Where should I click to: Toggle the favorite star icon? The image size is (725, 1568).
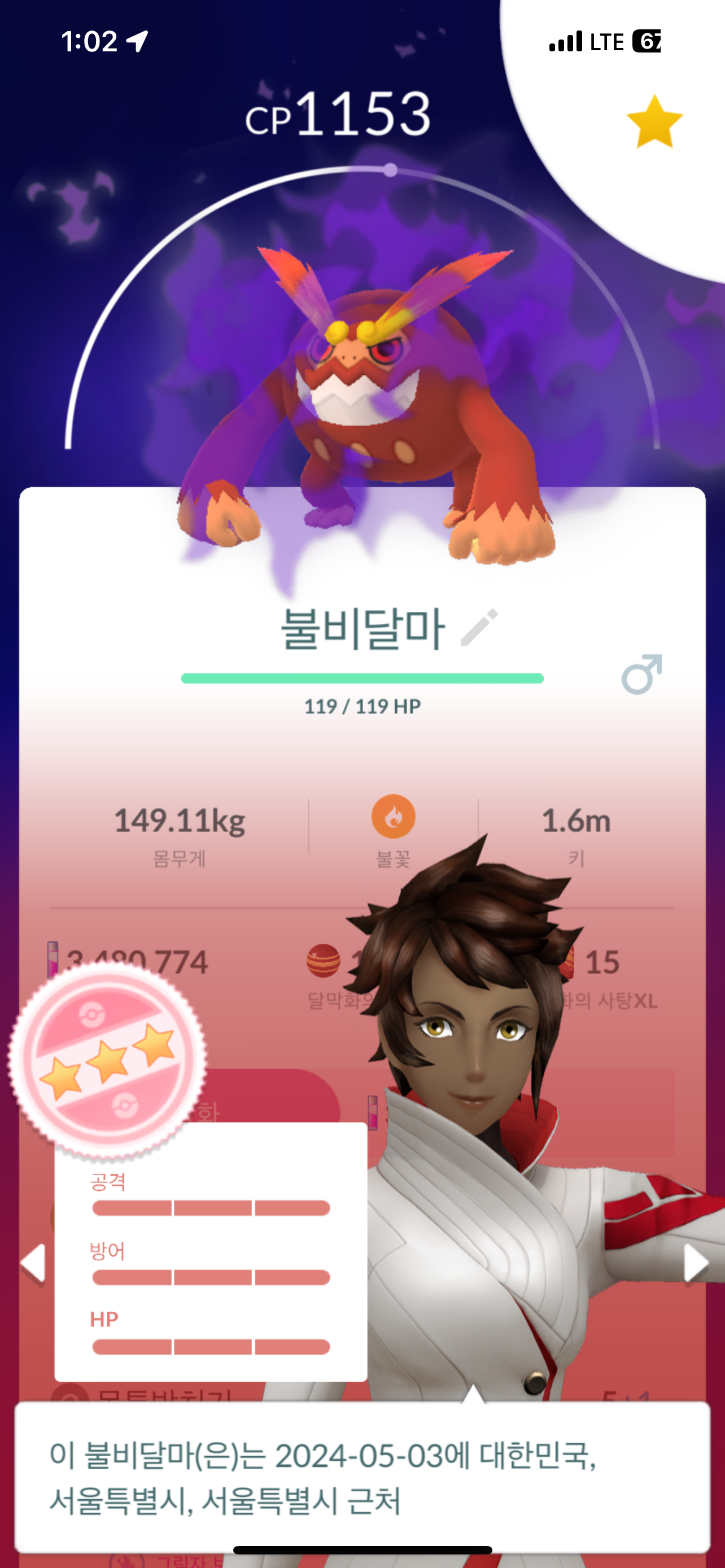point(654,122)
